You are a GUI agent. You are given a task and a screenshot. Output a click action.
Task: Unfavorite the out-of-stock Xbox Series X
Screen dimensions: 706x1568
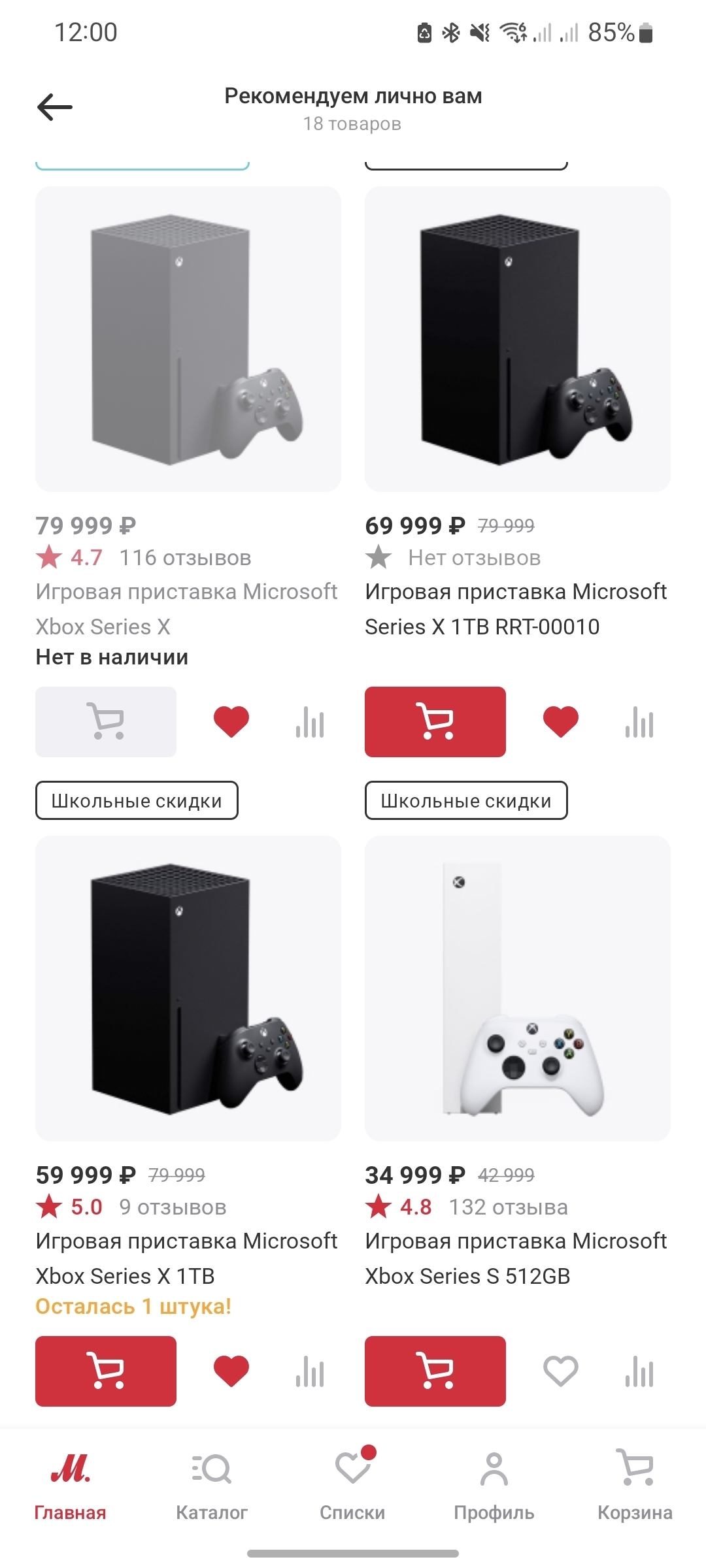[x=231, y=722]
